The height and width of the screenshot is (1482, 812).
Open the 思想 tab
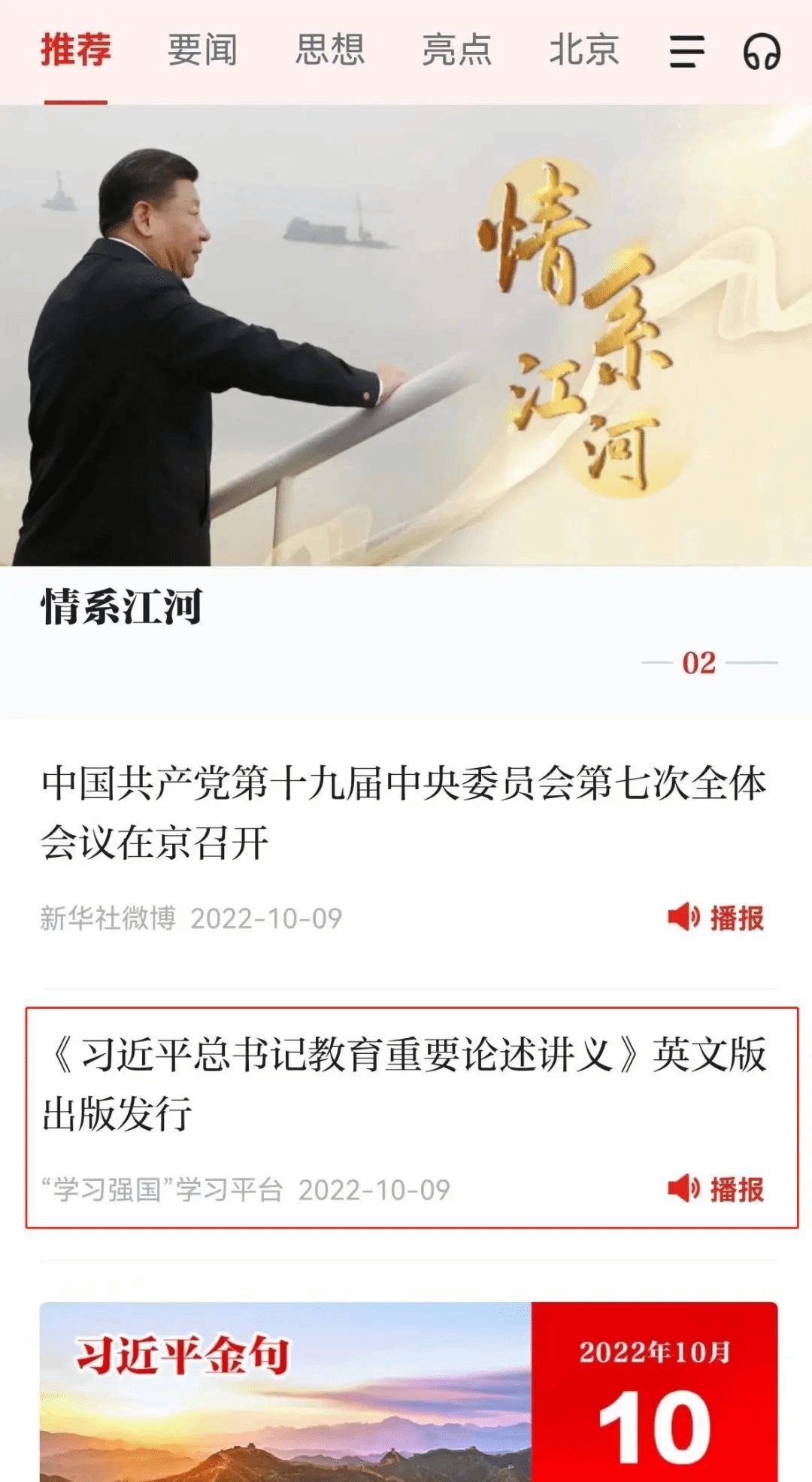(329, 51)
